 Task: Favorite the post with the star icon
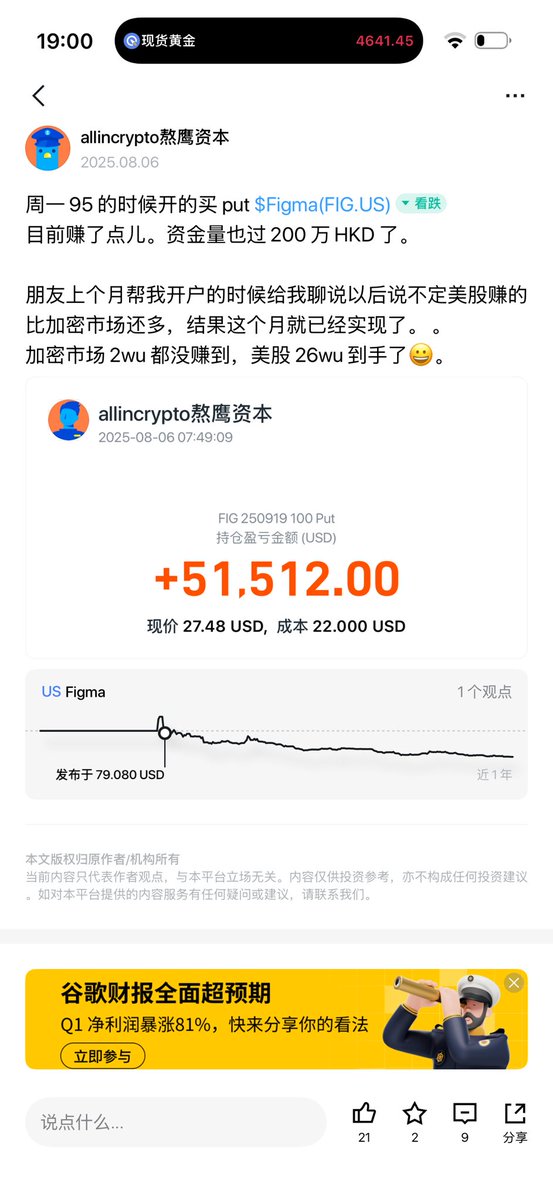(414, 1121)
